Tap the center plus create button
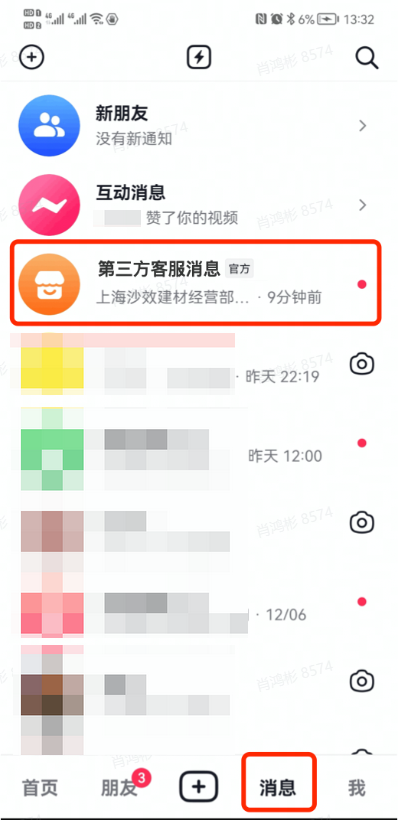This screenshot has width=398, height=820. 199,786
